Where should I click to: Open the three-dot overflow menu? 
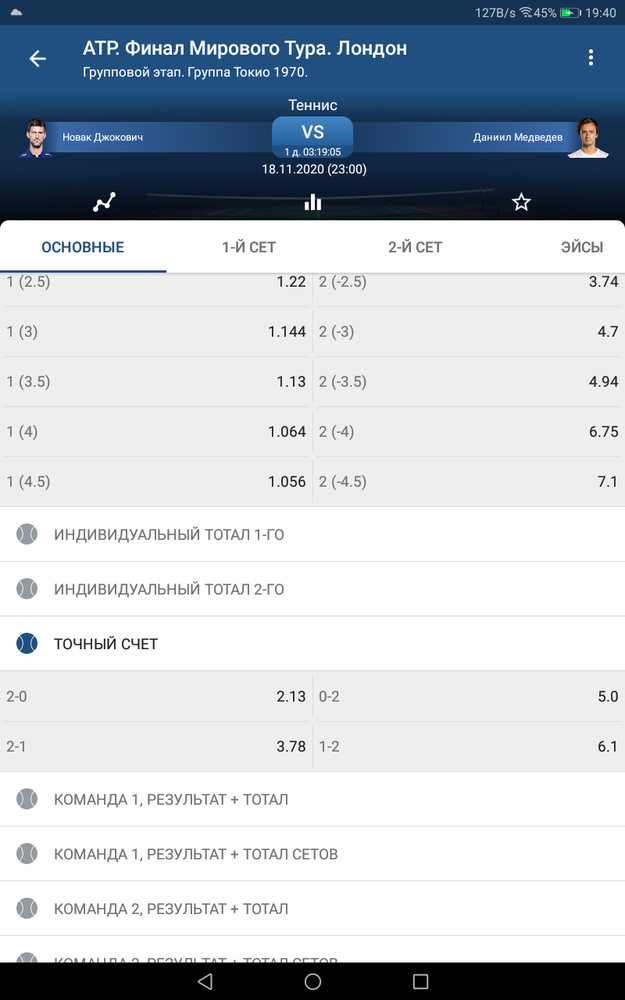point(591,57)
